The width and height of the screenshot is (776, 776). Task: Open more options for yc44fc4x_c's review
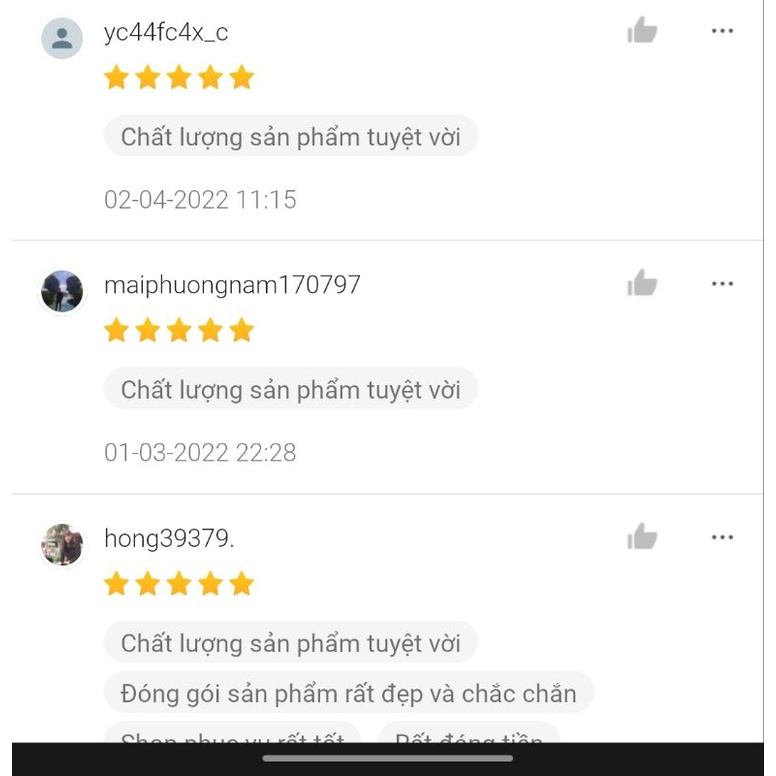(722, 31)
